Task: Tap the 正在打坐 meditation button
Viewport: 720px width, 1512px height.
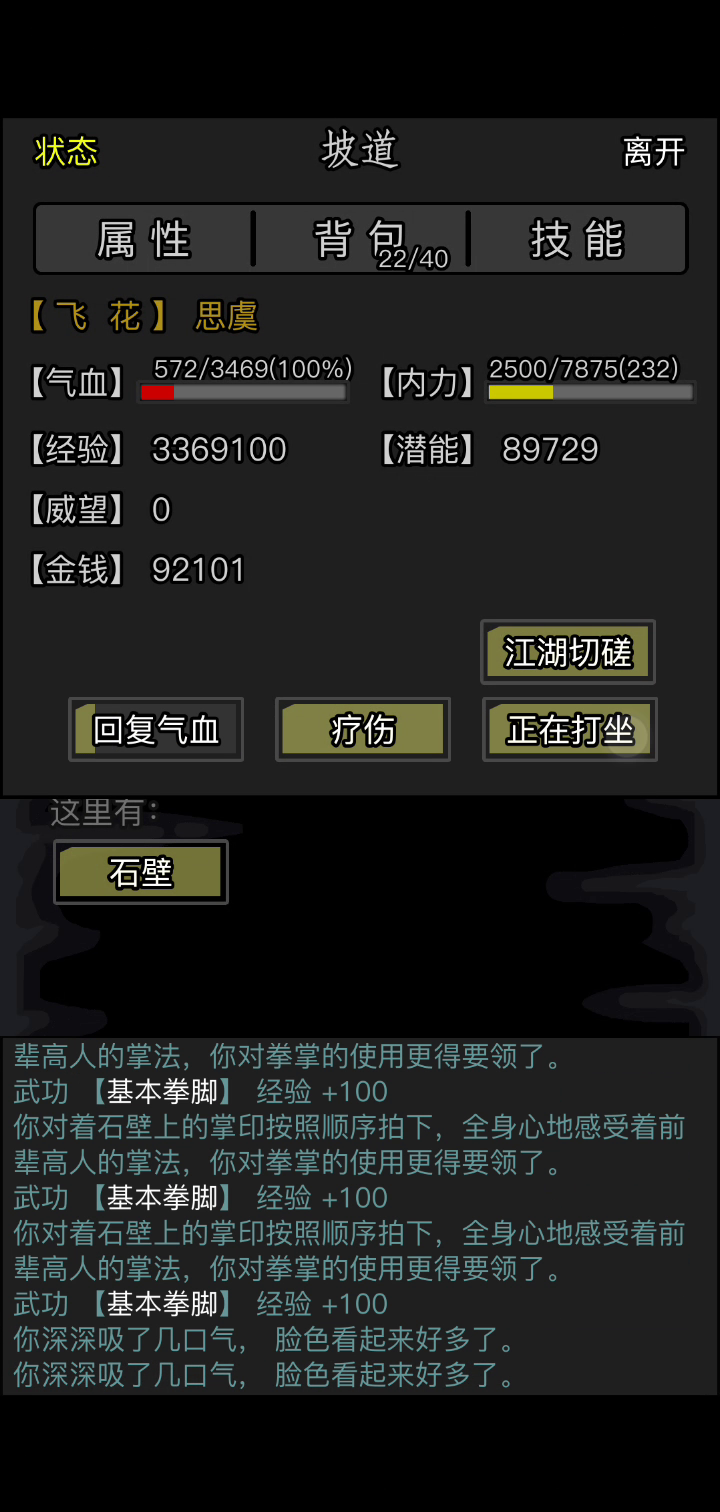Action: click(569, 729)
